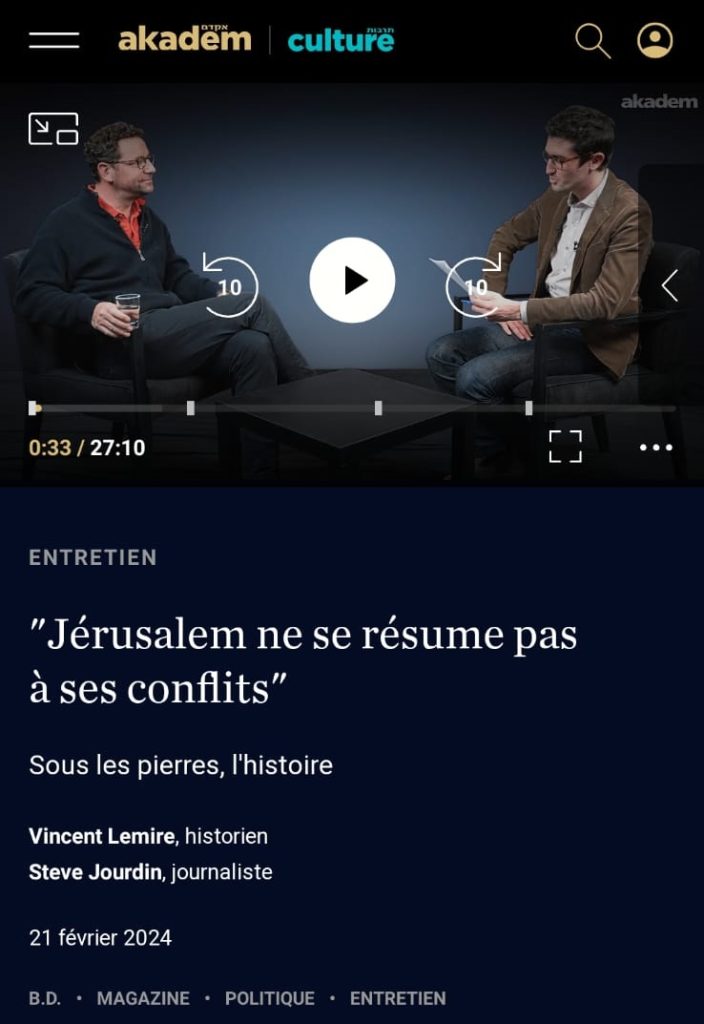Switch video to picture-in-picture mode

(x=53, y=129)
